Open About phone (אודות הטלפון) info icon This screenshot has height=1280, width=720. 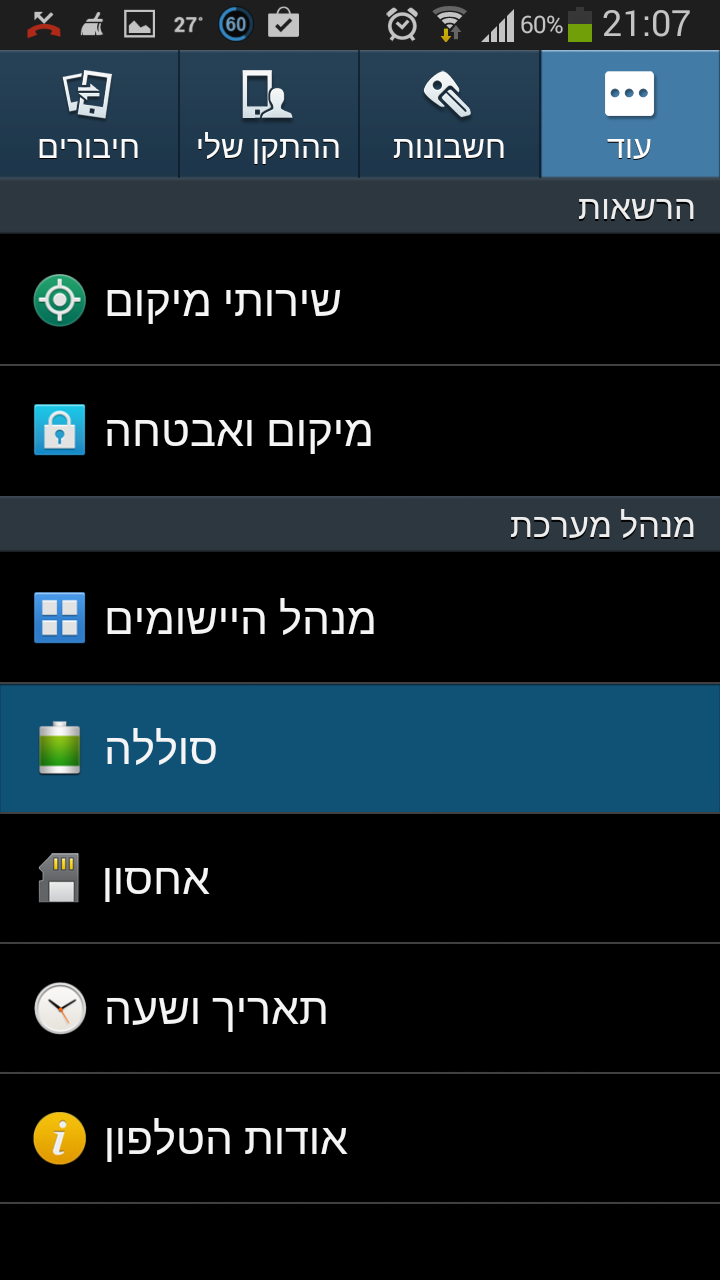(59, 1138)
